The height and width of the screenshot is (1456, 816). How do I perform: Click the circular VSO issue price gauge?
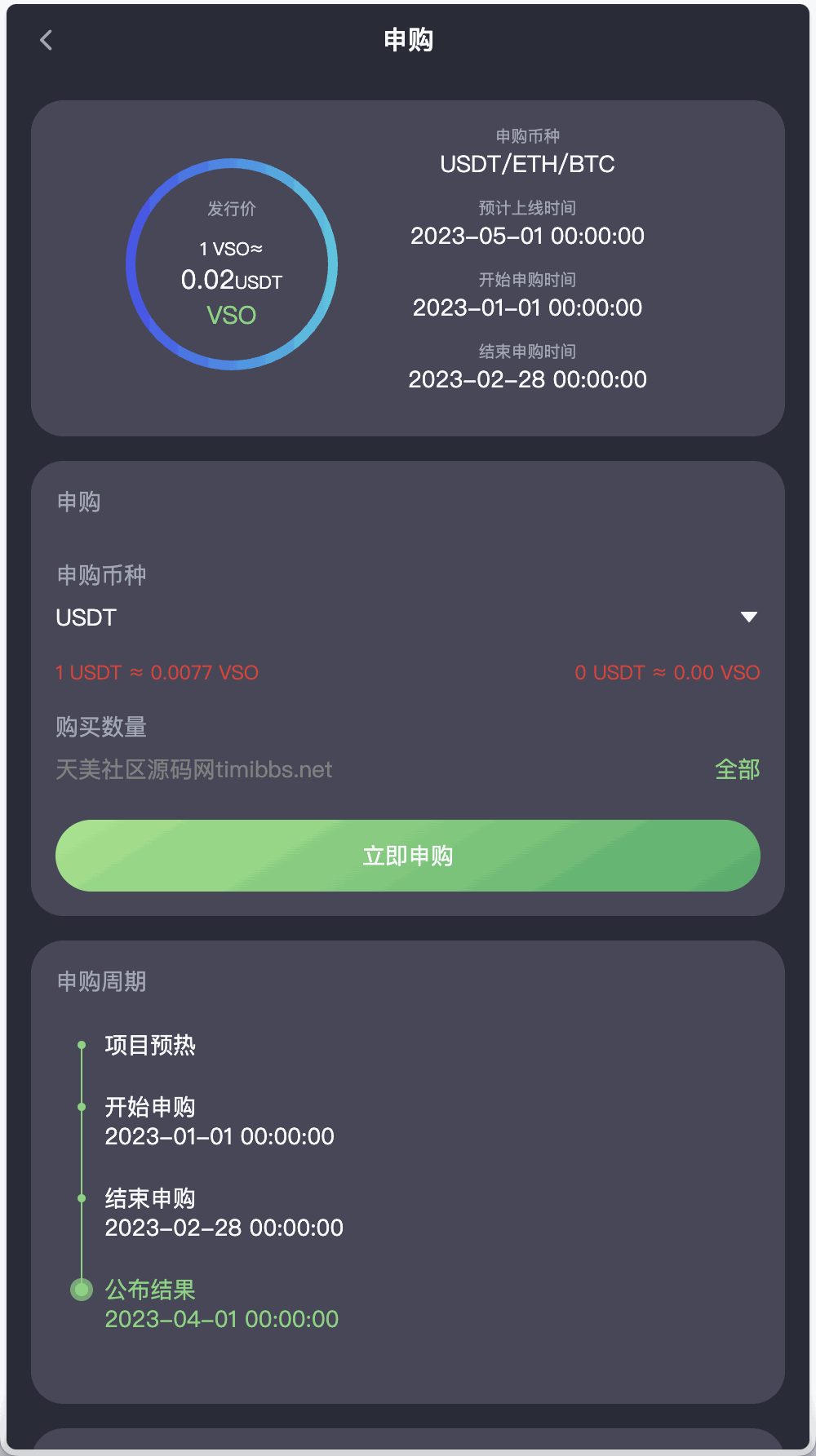[x=231, y=263]
